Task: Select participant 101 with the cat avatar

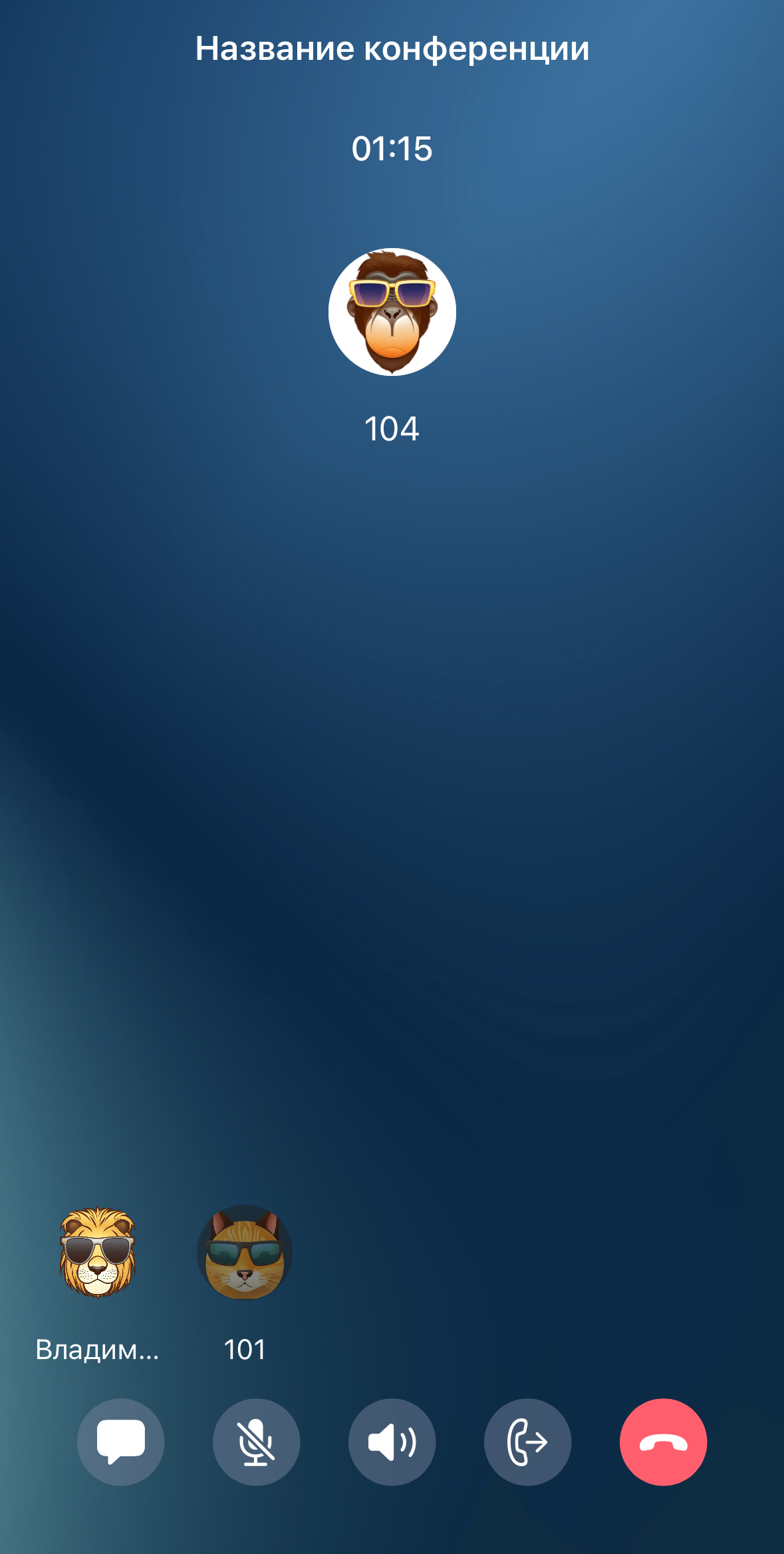Action: (x=245, y=1252)
